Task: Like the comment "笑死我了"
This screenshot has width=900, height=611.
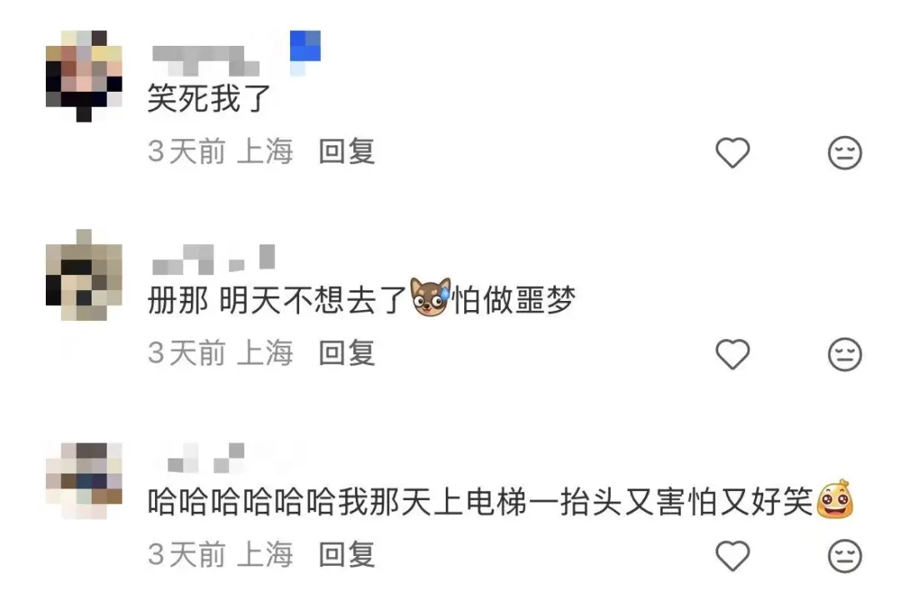Action: click(733, 153)
